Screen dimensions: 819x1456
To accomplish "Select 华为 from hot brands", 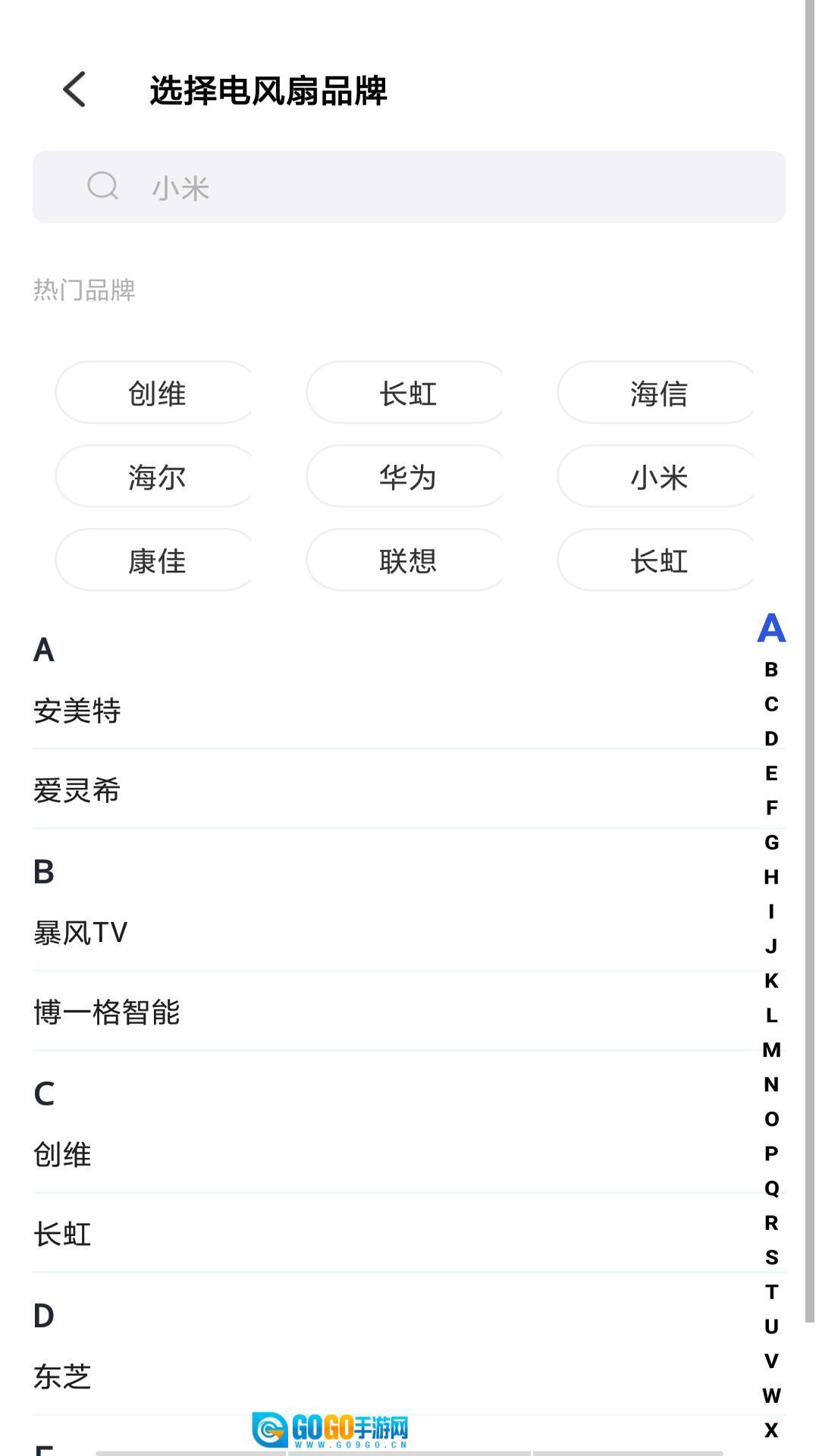I will pos(405,476).
